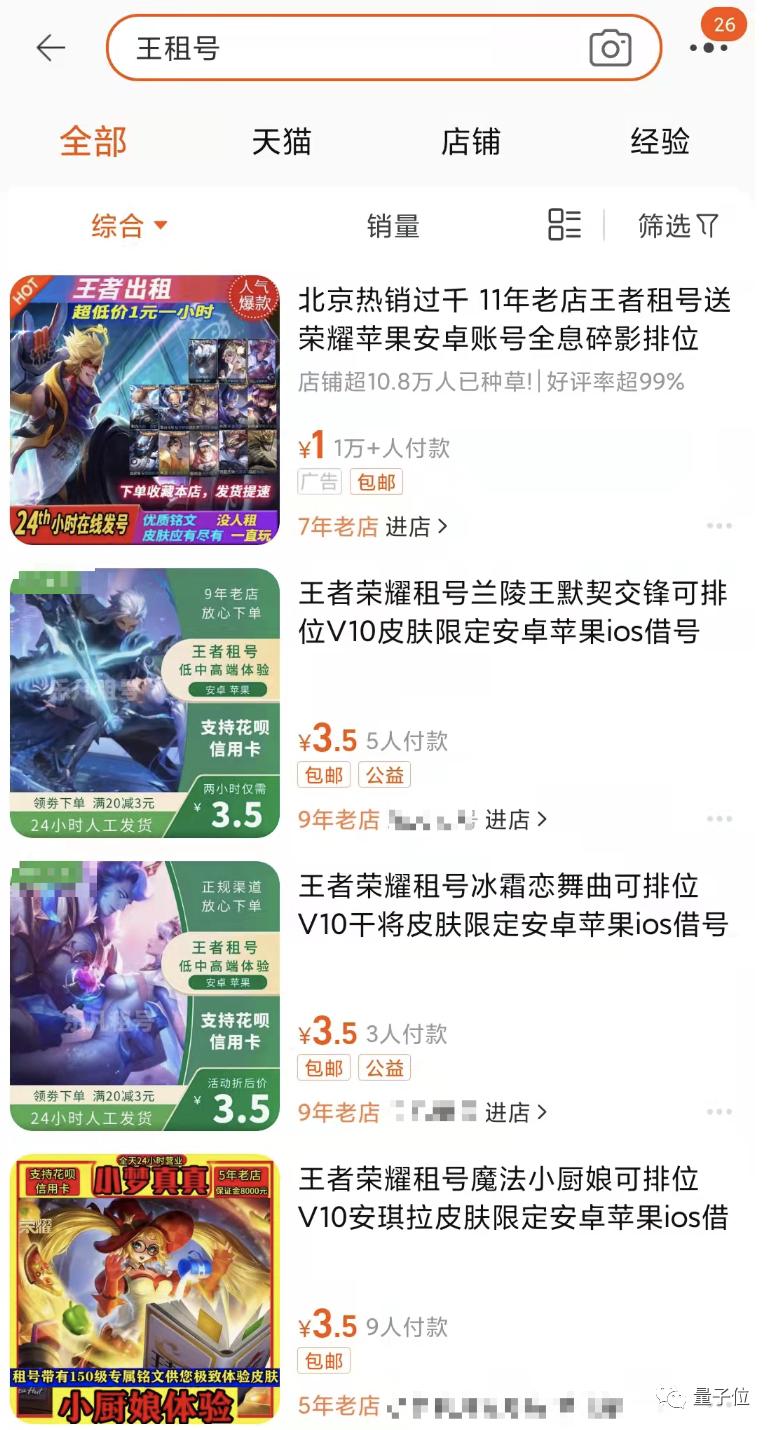Switch to the 天猫 tab
This screenshot has height=1430, width=774.
pyautogui.click(x=281, y=141)
